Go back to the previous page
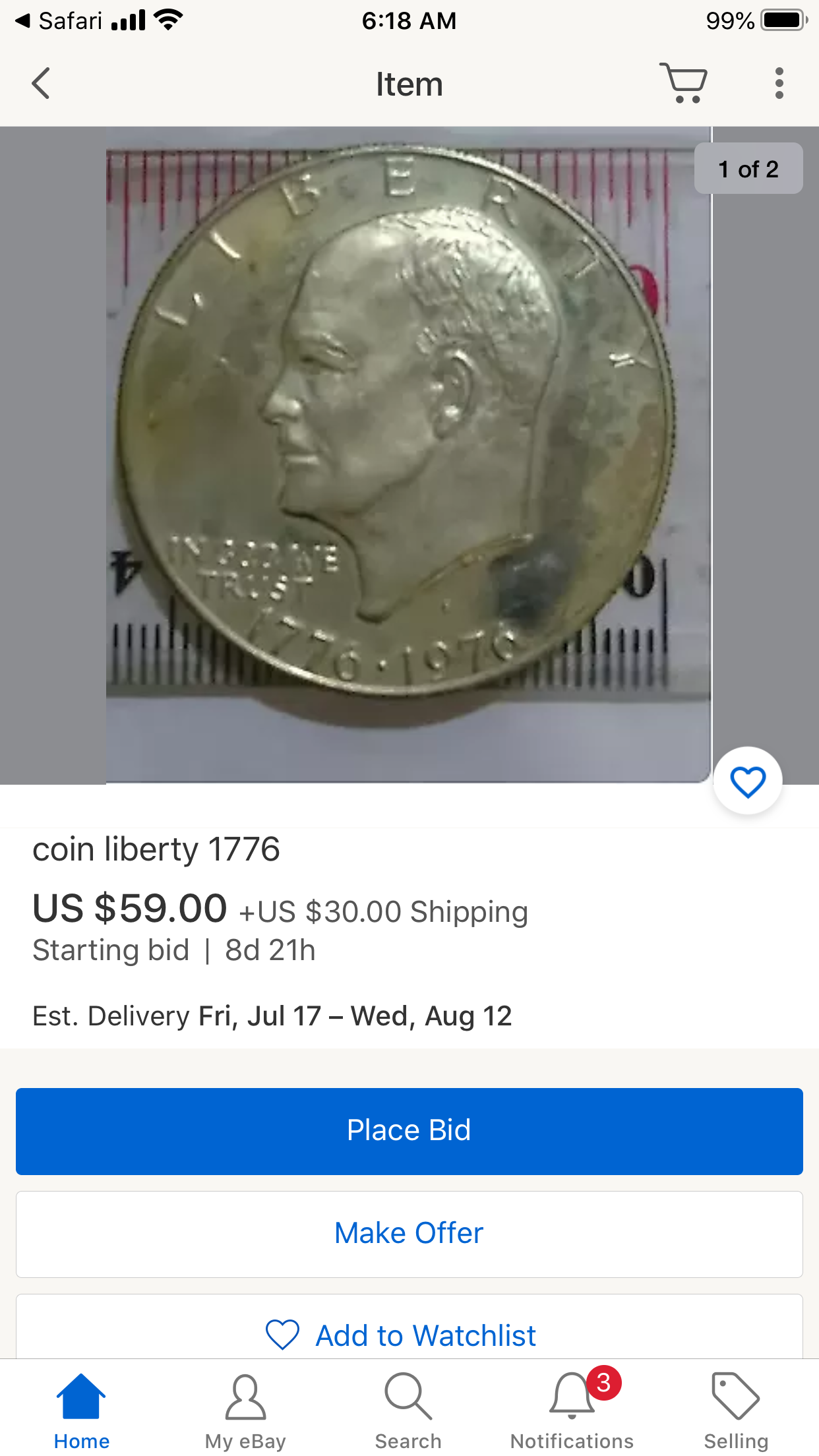Viewport: 819px width, 1456px height. (x=41, y=84)
